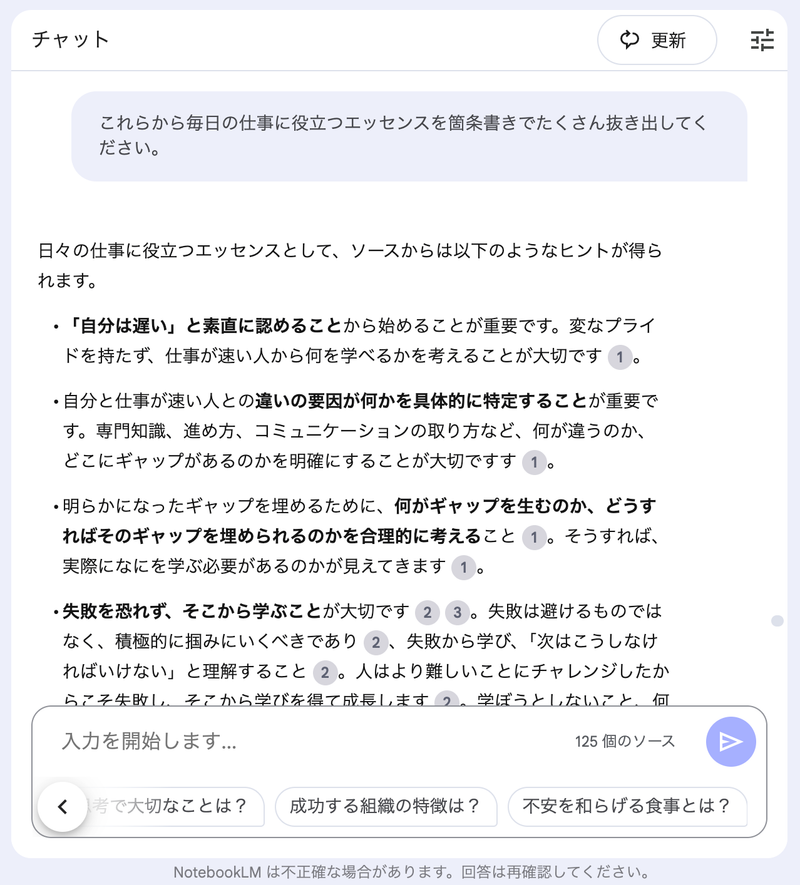
Task: Tap the 125 個のソース indicator
Action: click(x=625, y=741)
